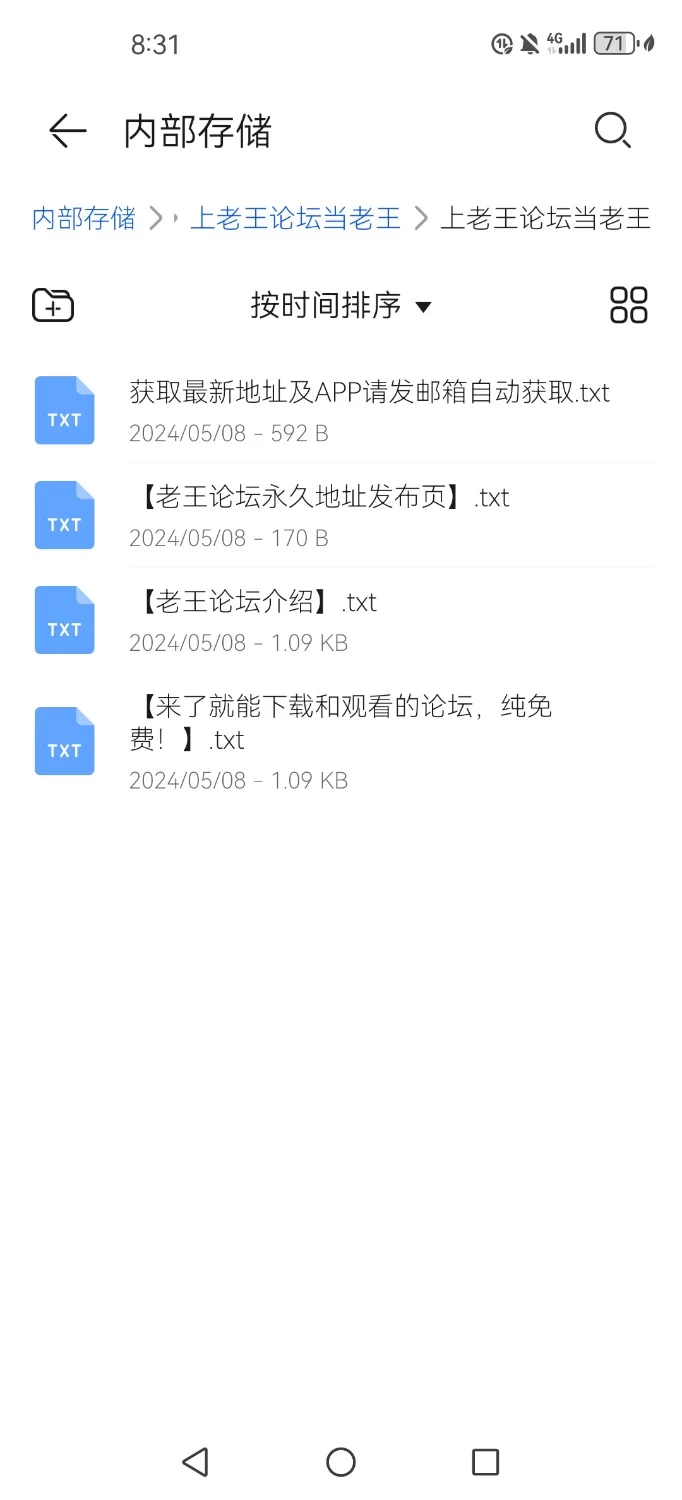Open 获取最新地址及APP请发邮箱自动获取.txt
This screenshot has width=682, height=1500.
(369, 410)
